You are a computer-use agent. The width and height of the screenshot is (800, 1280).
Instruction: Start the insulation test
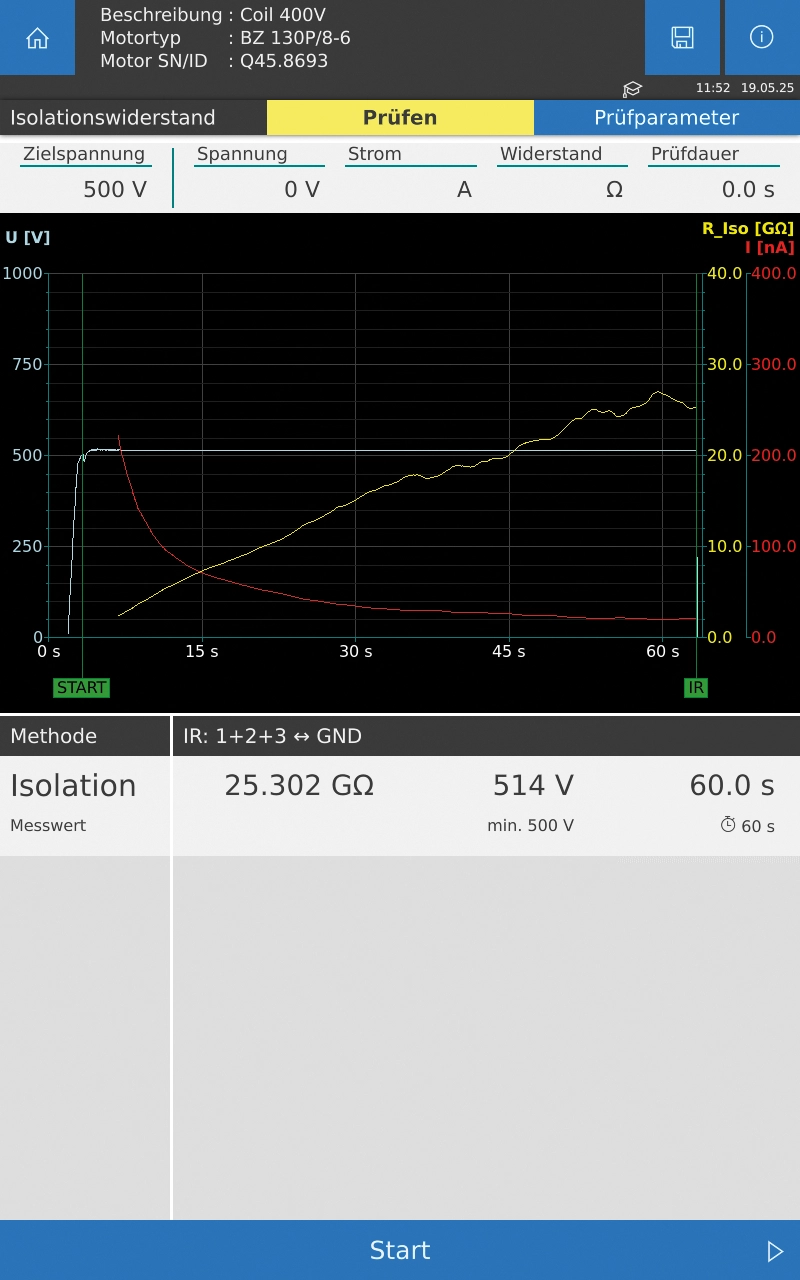click(x=400, y=1250)
